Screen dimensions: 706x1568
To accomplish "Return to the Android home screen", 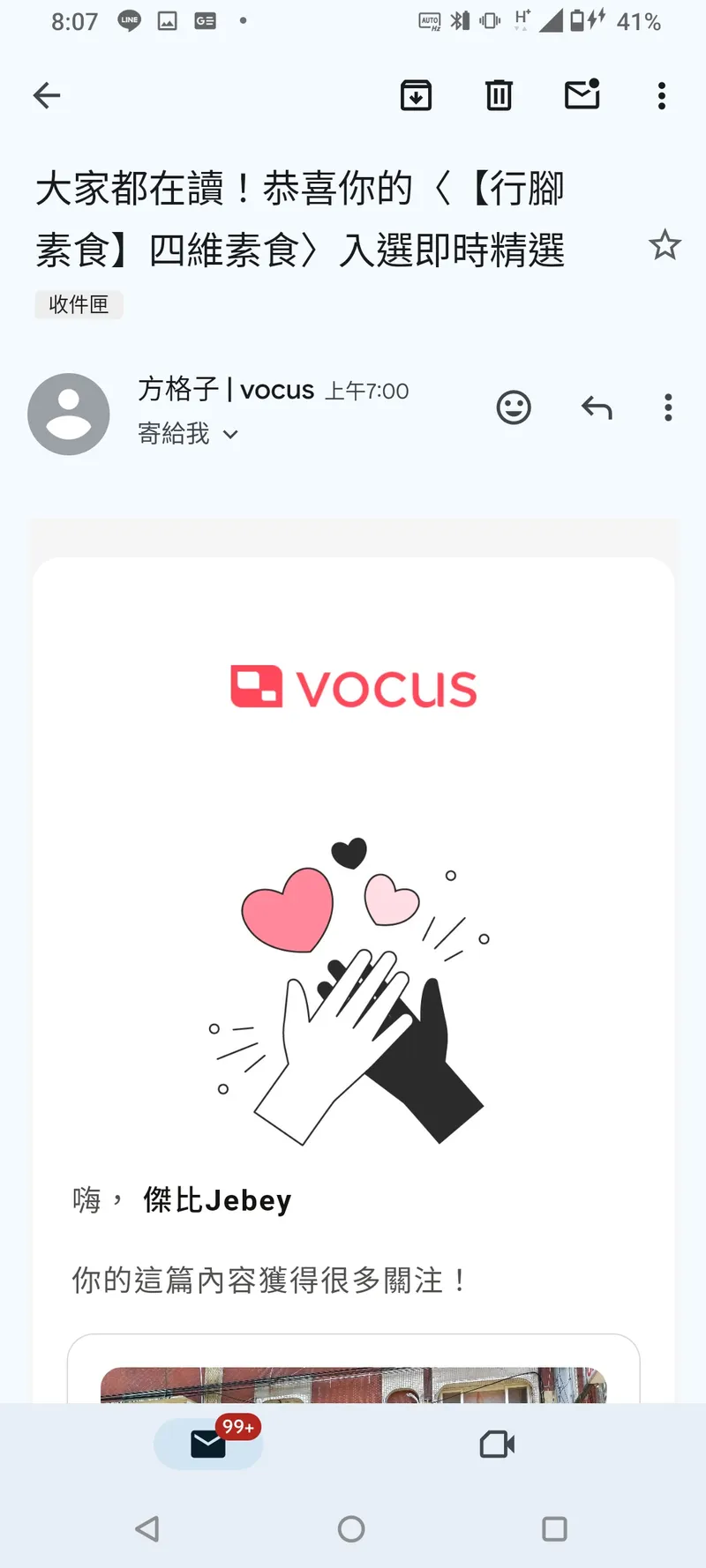I will (x=351, y=1528).
